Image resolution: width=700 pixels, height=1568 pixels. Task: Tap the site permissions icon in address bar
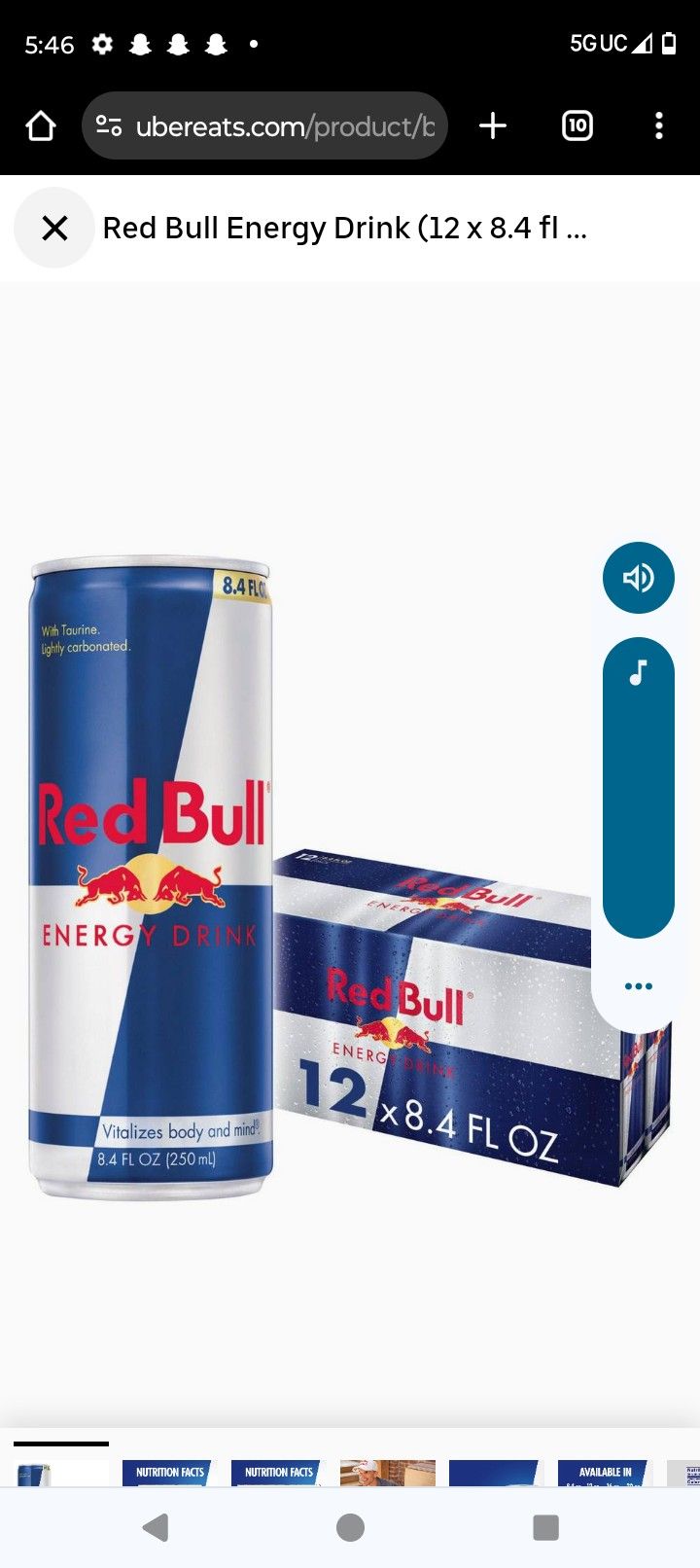tap(109, 125)
